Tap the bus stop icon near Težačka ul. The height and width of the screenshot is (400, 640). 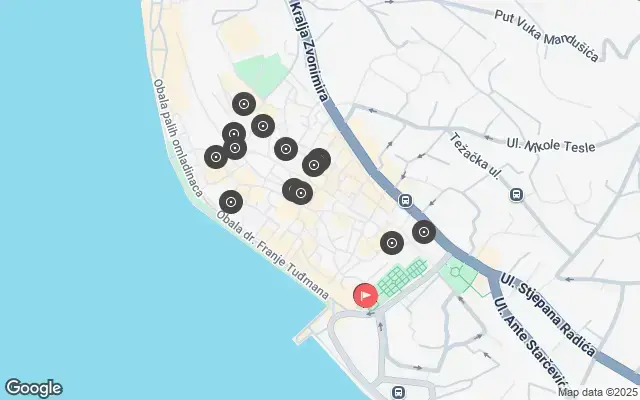(516, 195)
